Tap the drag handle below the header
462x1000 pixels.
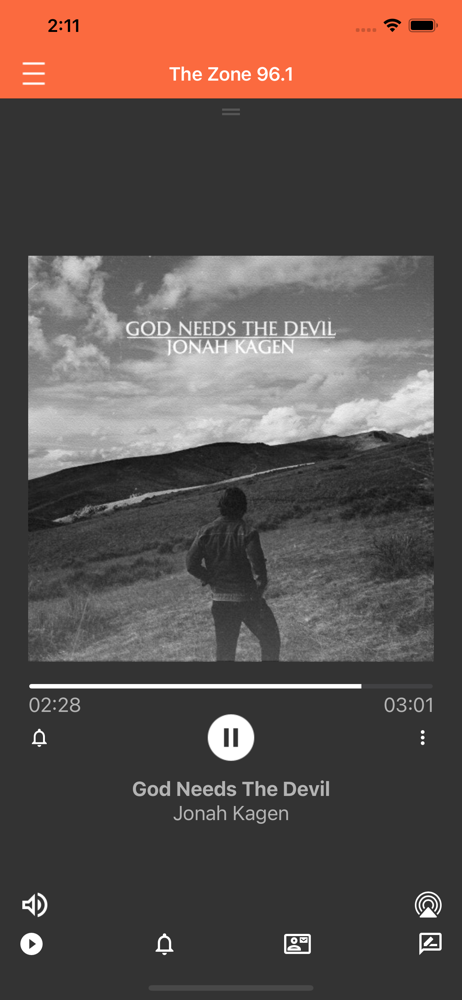point(231,112)
